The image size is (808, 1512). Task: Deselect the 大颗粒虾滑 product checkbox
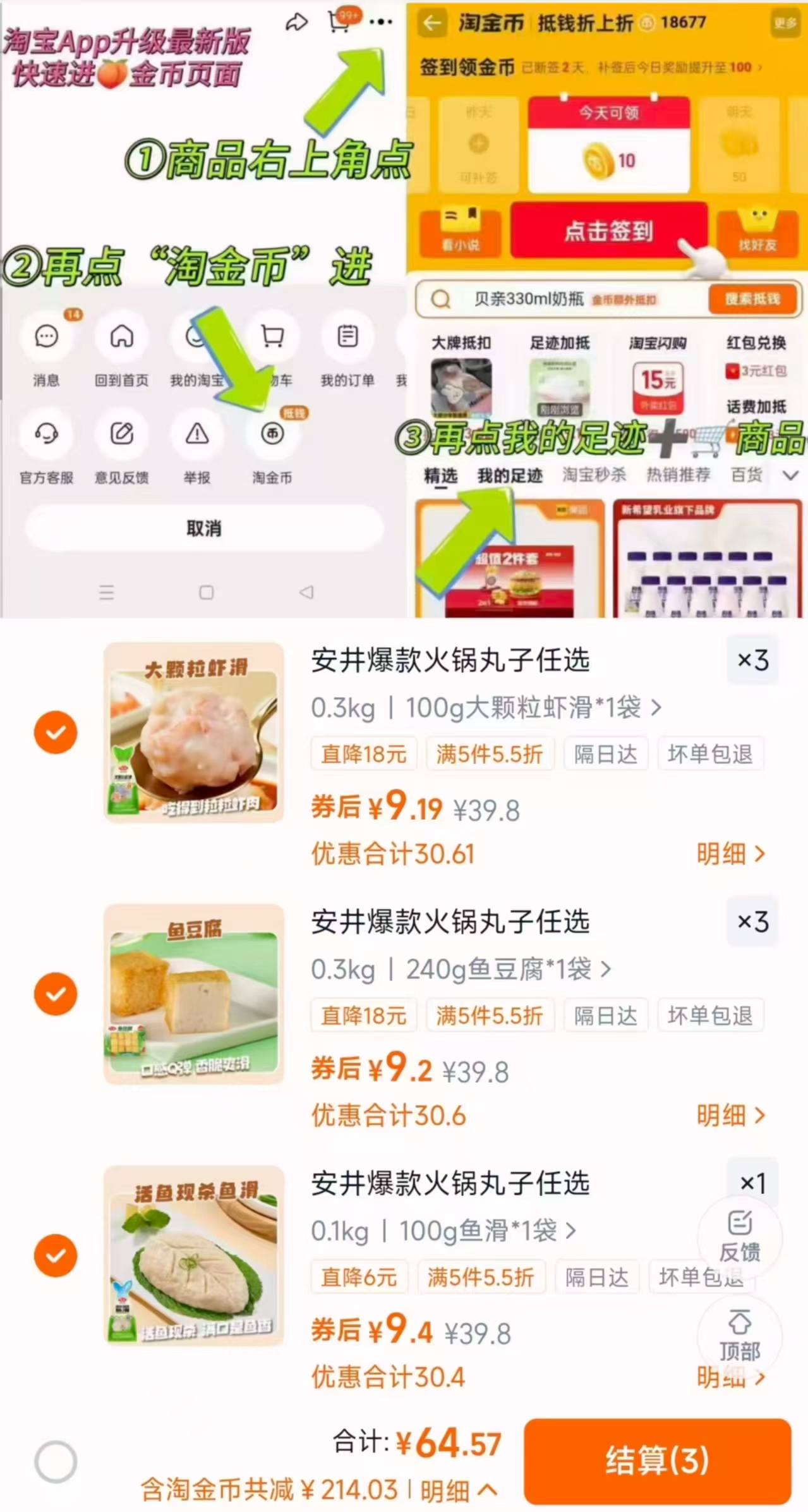point(56,732)
